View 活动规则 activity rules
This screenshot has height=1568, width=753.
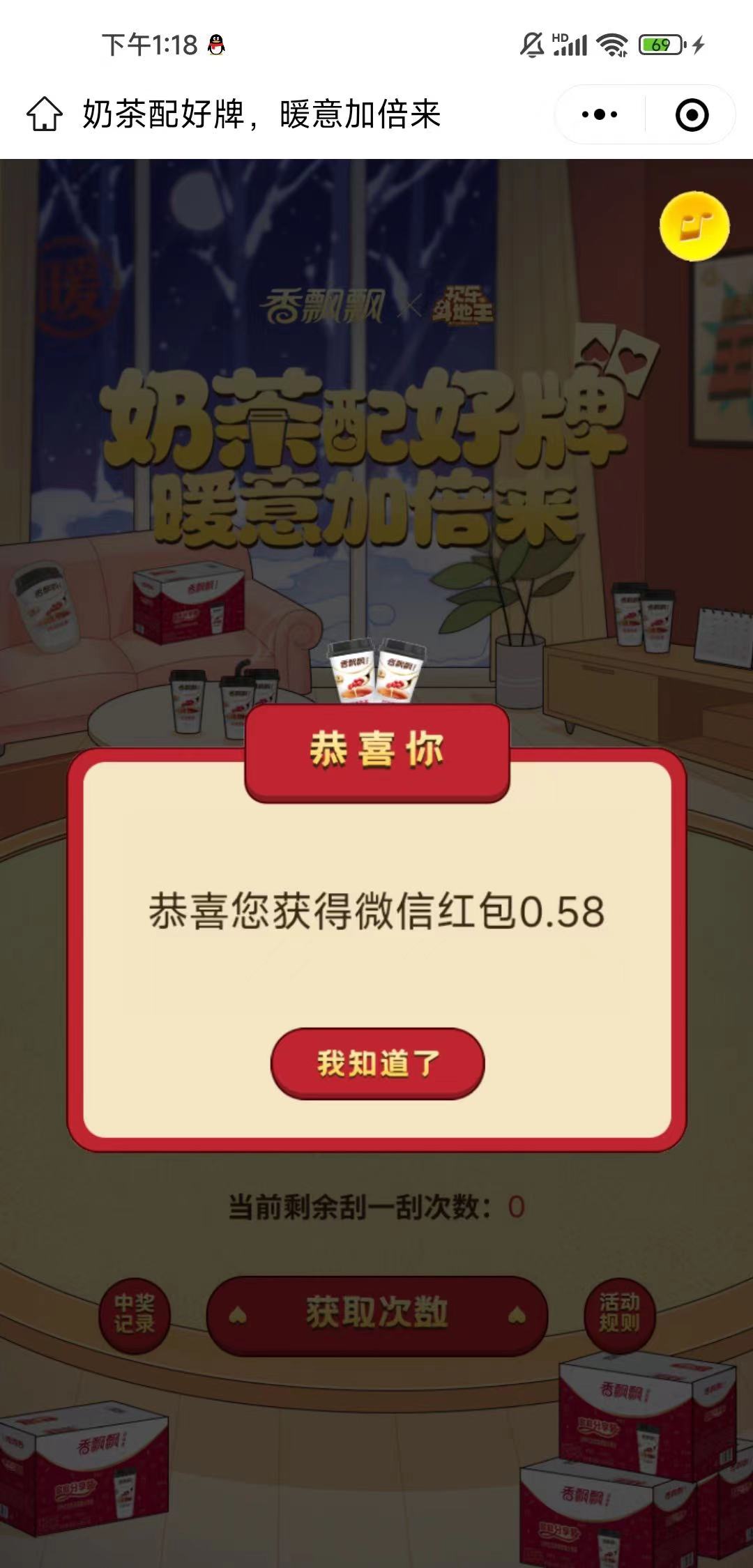click(x=619, y=1314)
